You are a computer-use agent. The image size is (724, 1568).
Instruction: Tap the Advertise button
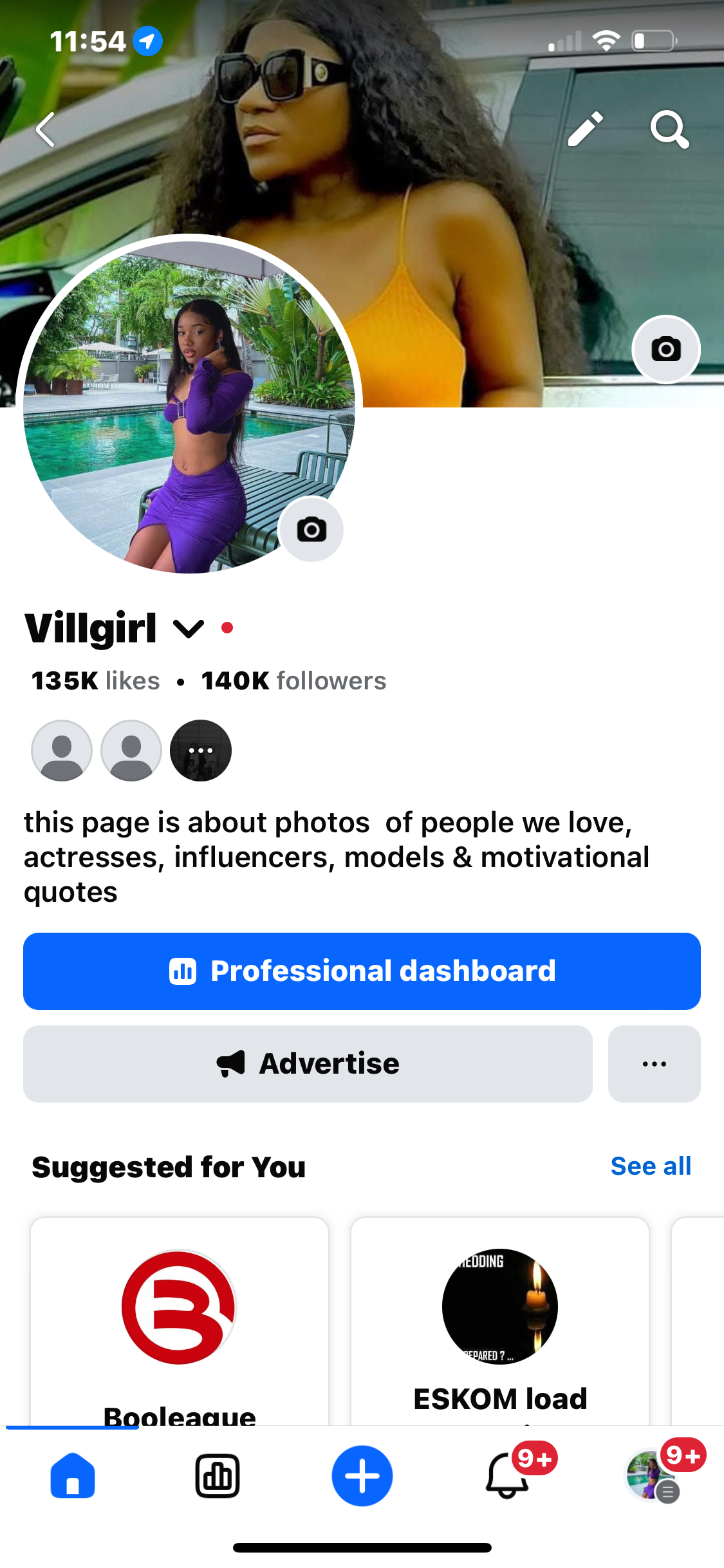tap(308, 1063)
